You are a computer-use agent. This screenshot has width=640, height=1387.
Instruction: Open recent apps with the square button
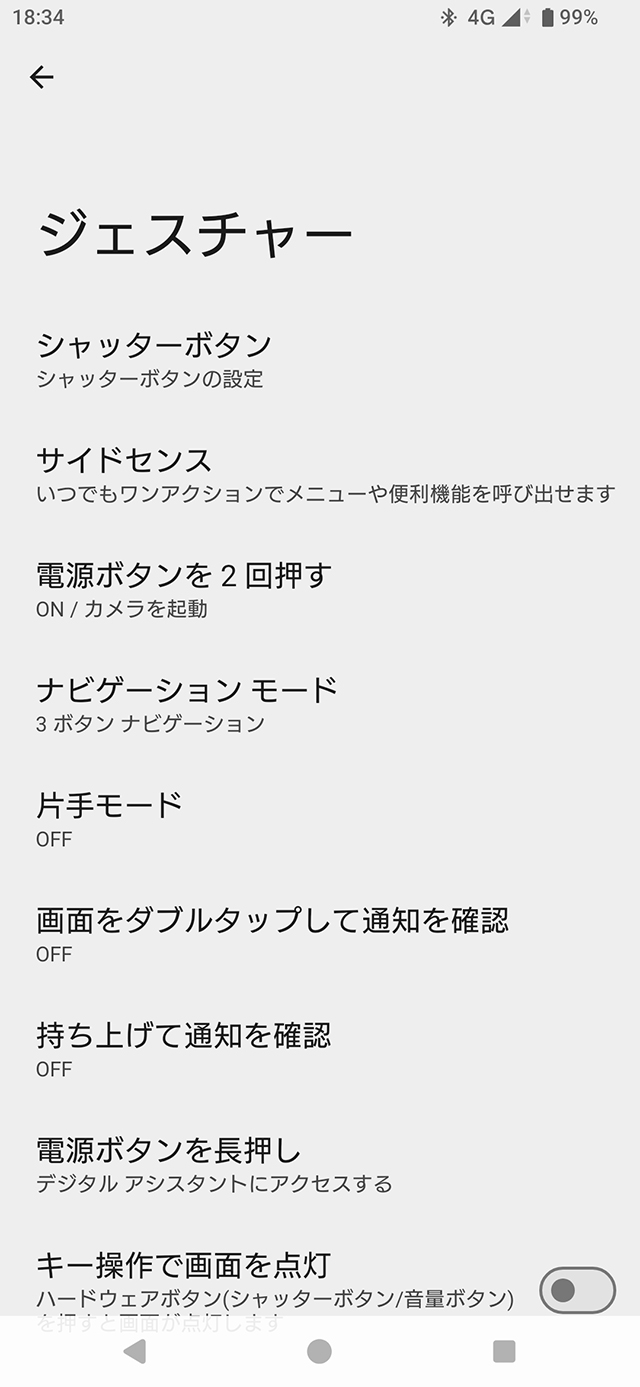[504, 1352]
